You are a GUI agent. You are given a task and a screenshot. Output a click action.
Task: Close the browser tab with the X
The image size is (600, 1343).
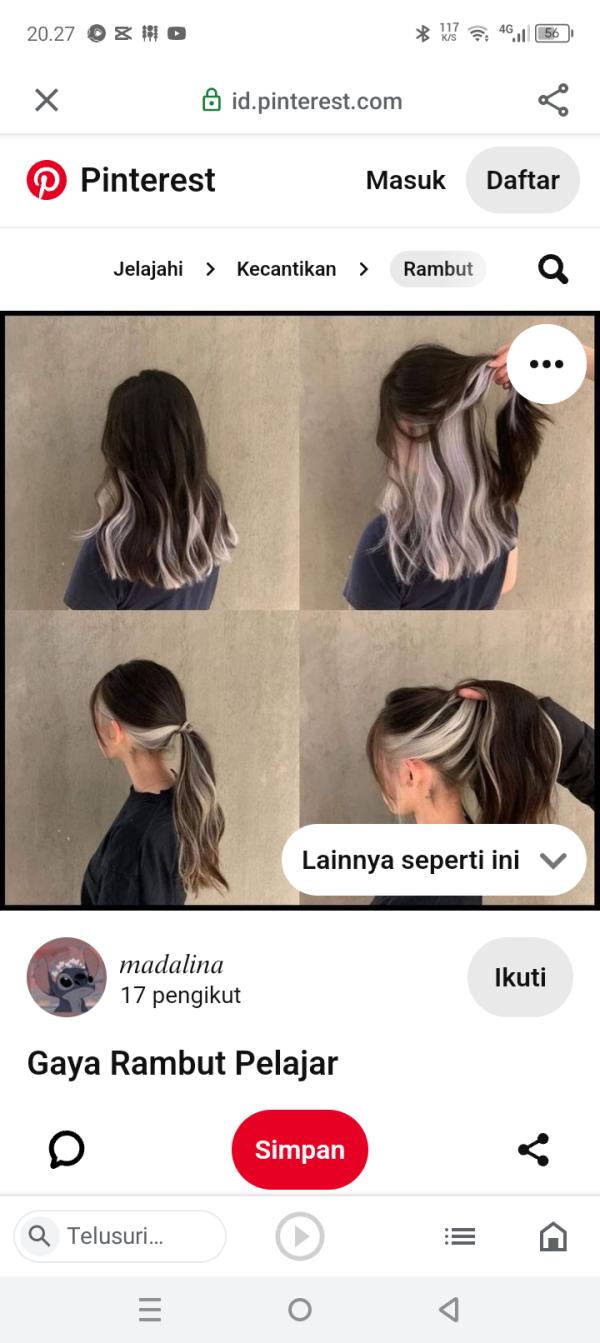tap(46, 100)
